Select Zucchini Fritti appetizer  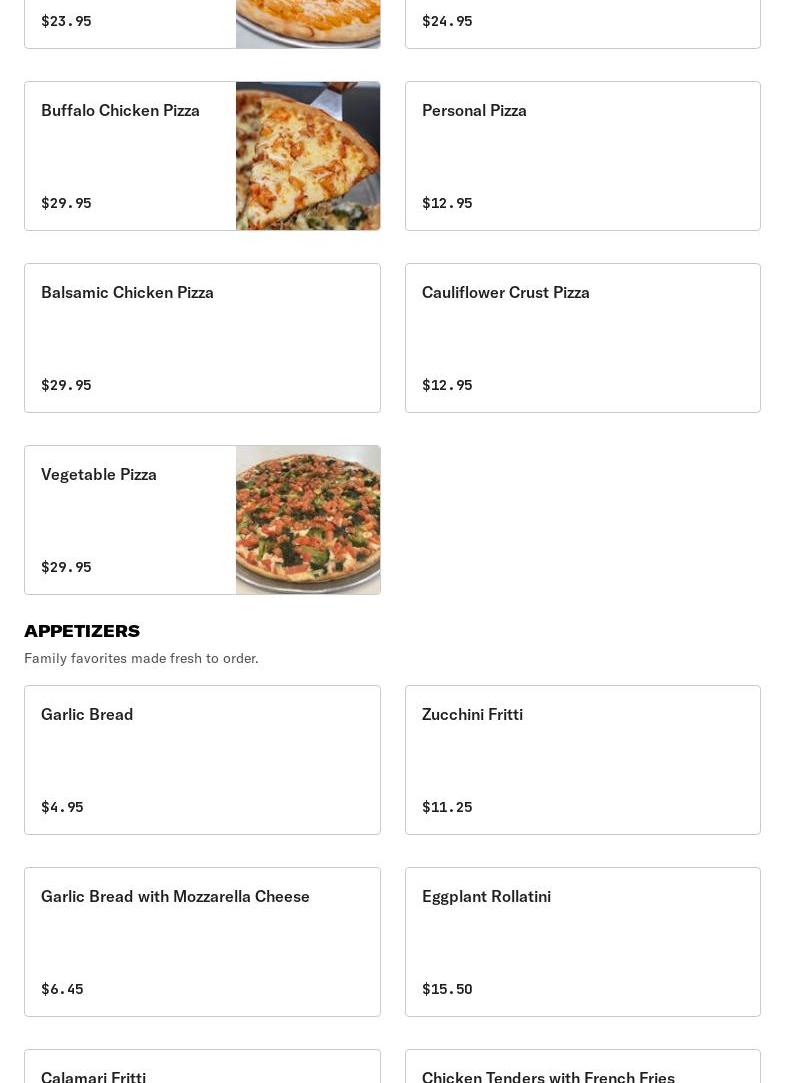coord(582,760)
